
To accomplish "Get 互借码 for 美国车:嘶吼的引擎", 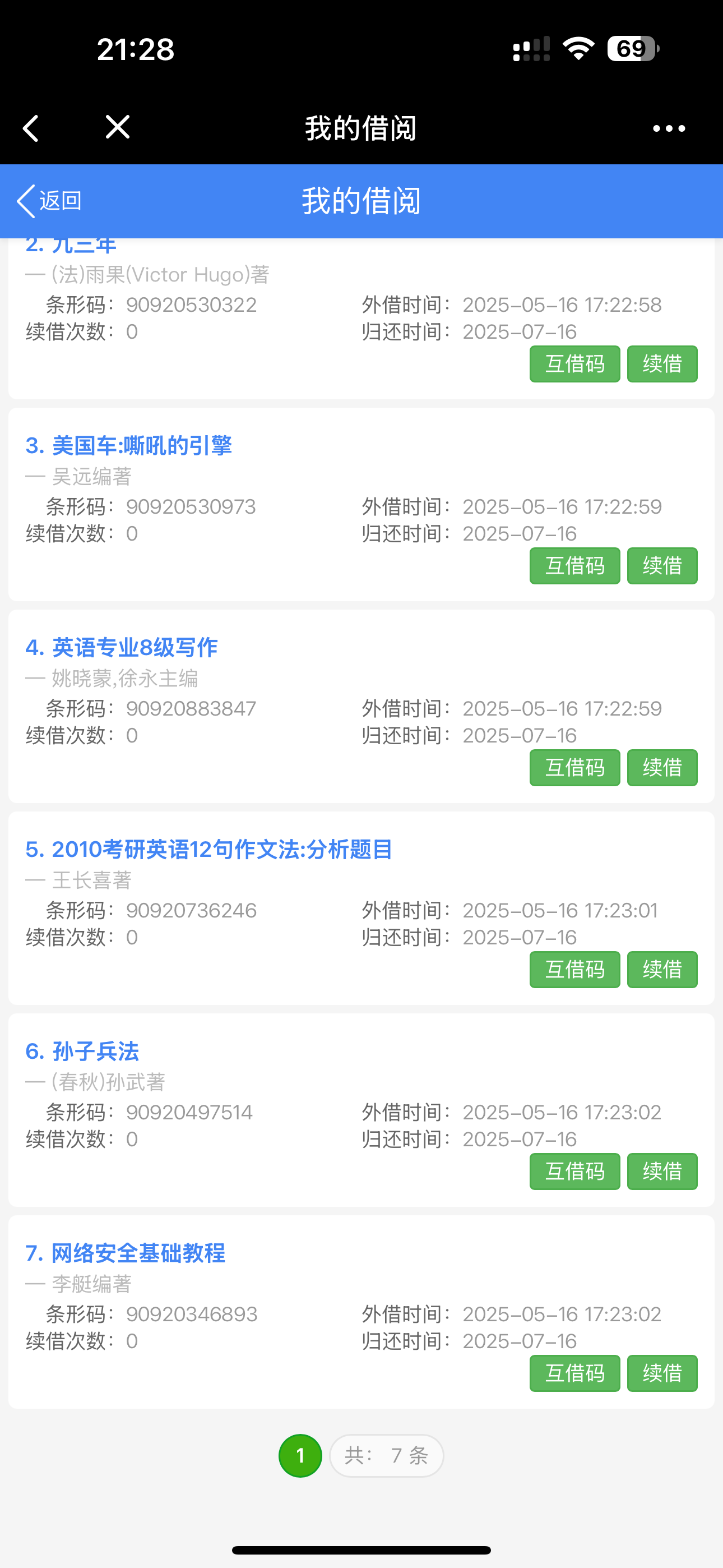I will click(x=574, y=565).
